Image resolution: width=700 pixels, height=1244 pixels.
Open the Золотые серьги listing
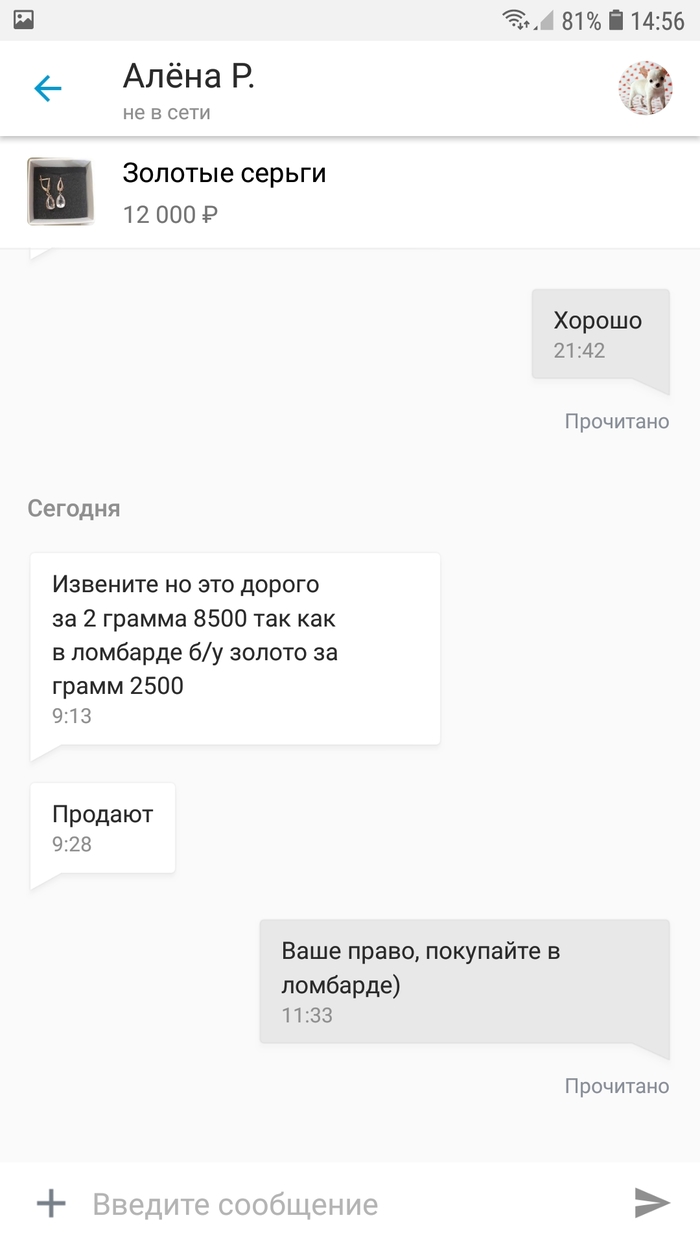(224, 191)
